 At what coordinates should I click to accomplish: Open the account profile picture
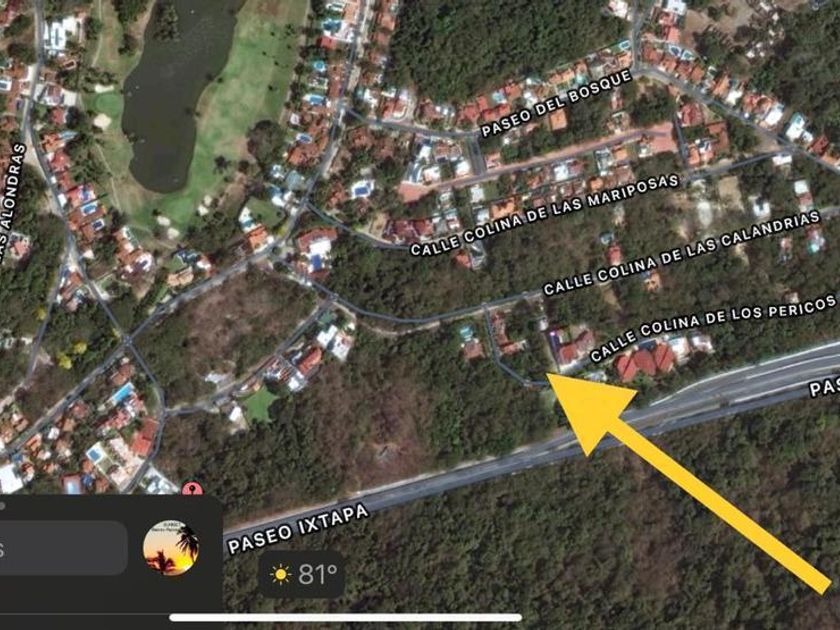(170, 547)
